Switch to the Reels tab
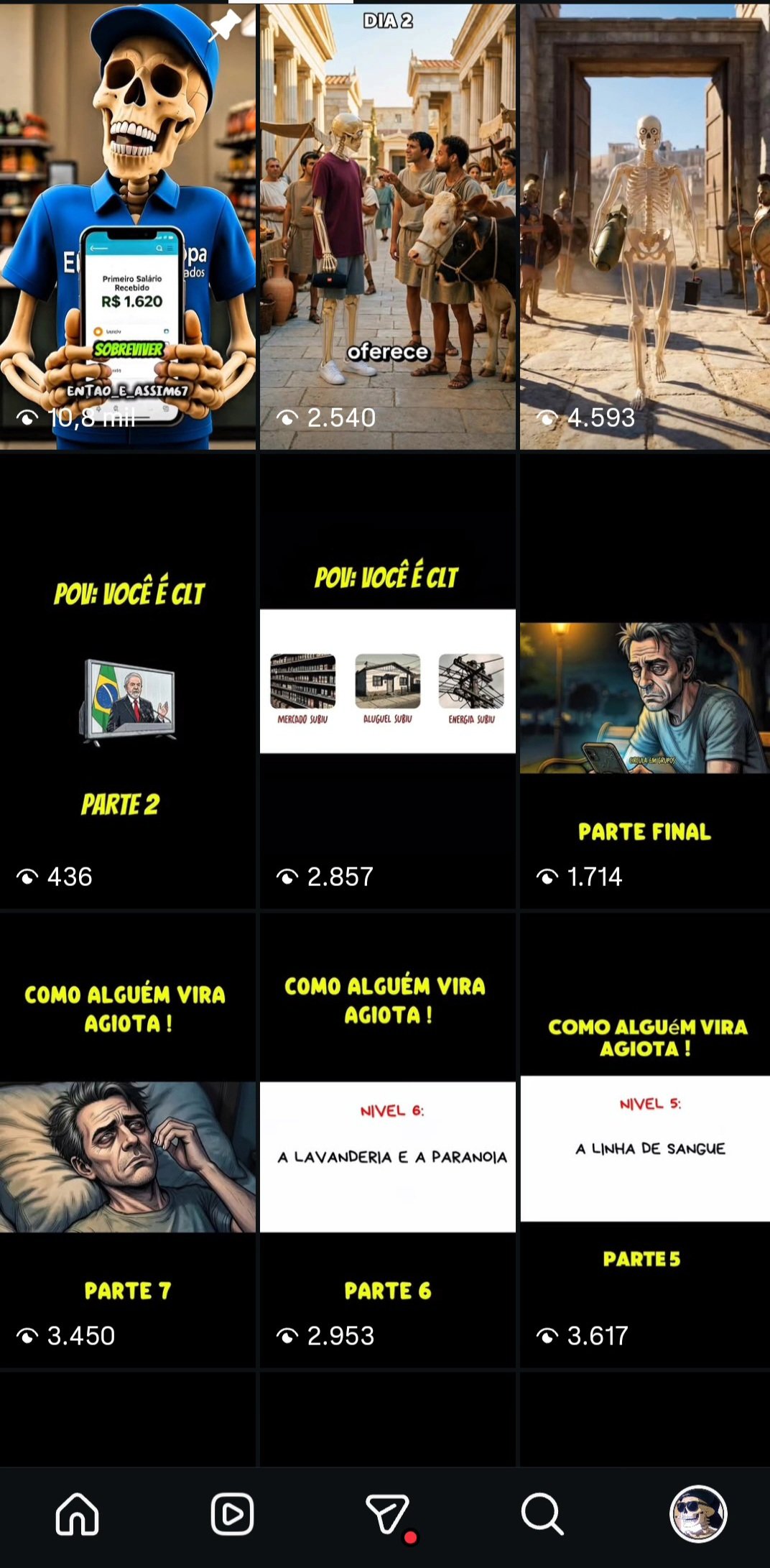 click(x=232, y=1514)
